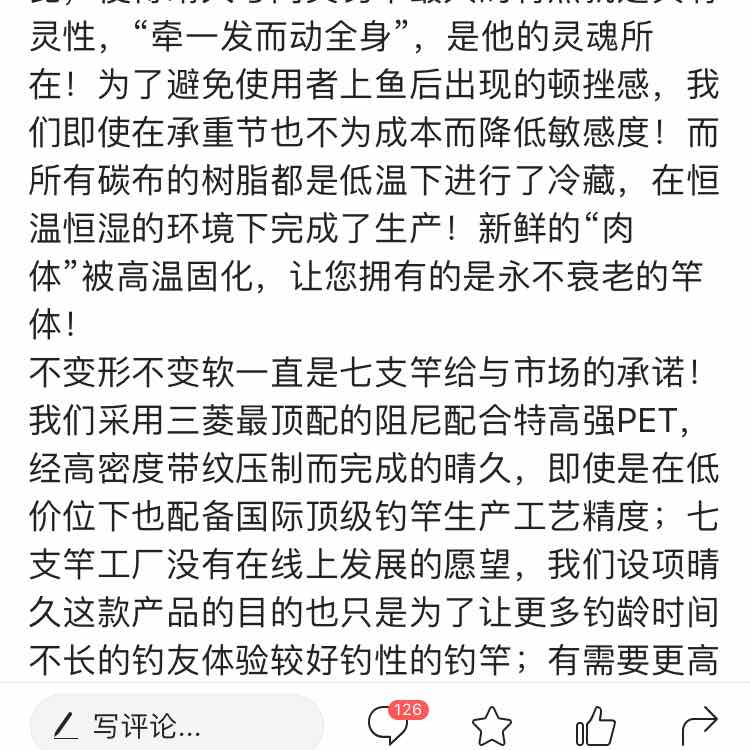
Task: Like this article with the thumbs-up icon
Action: (595, 725)
